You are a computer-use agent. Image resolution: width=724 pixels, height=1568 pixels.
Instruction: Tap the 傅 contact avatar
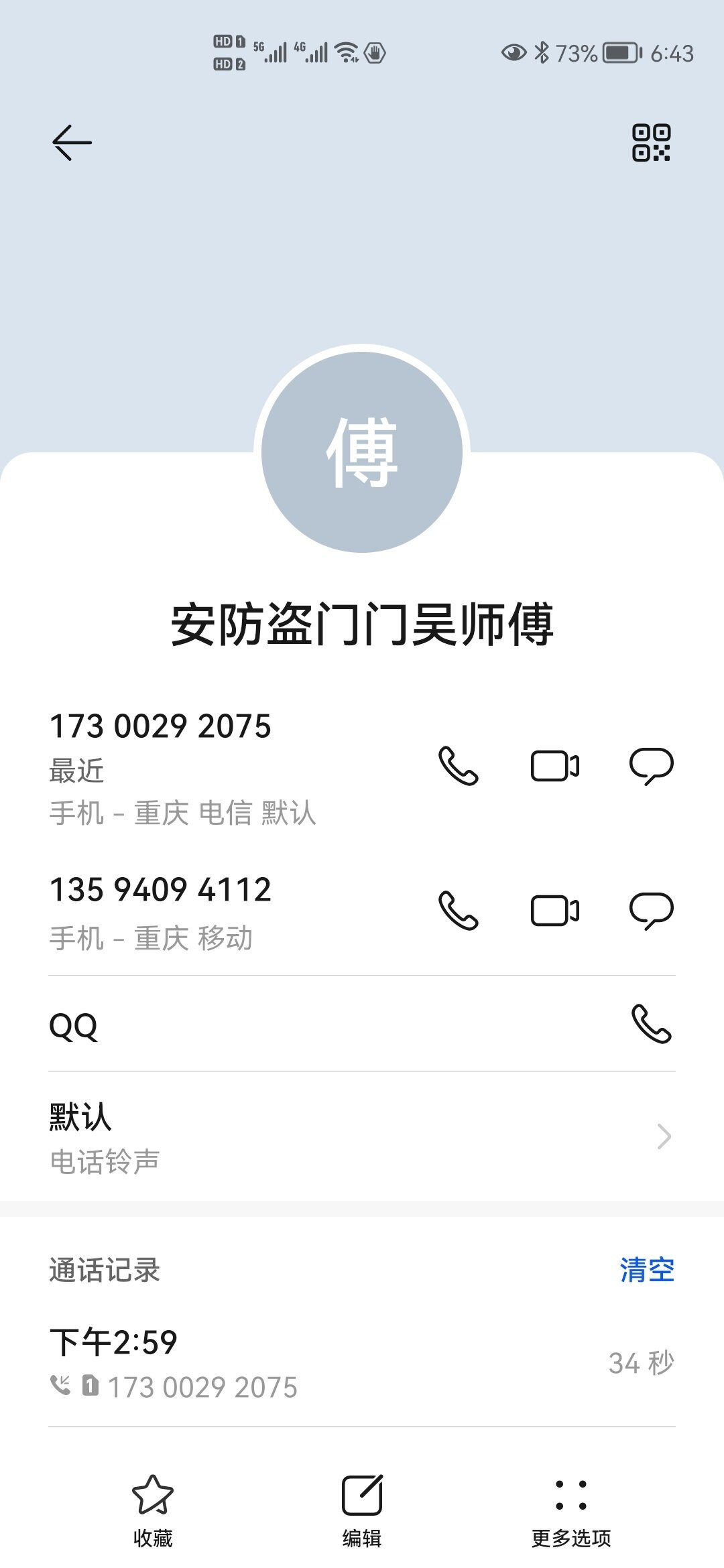pos(362,452)
